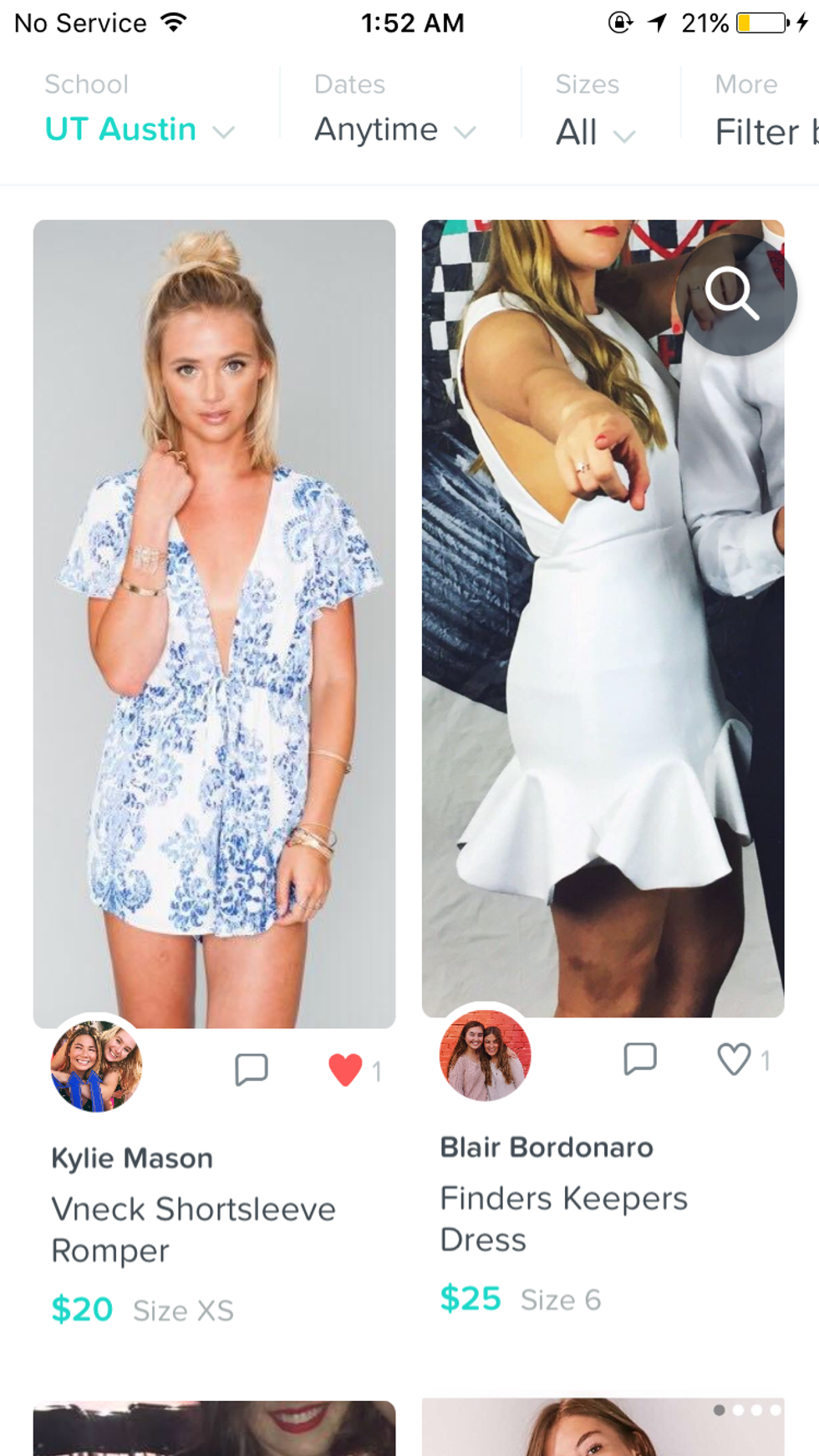Viewport: 819px width, 1456px height.
Task: Comment on Kylie Mason's romper listing
Action: (252, 1068)
